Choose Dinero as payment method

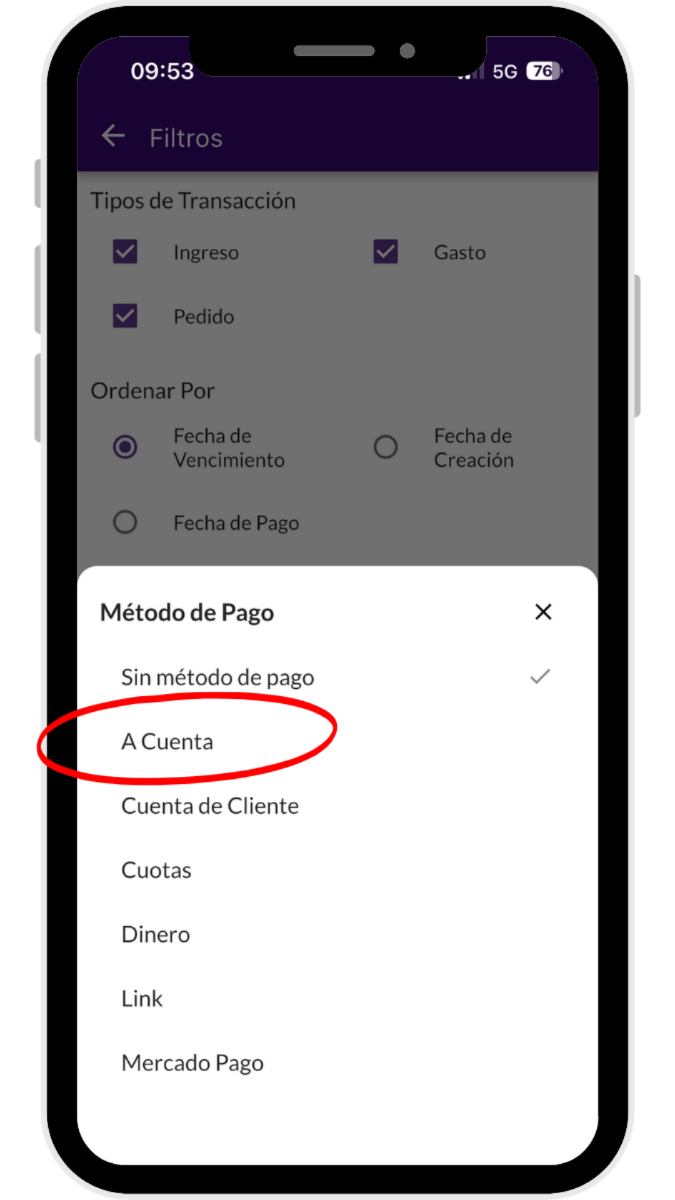(155, 934)
